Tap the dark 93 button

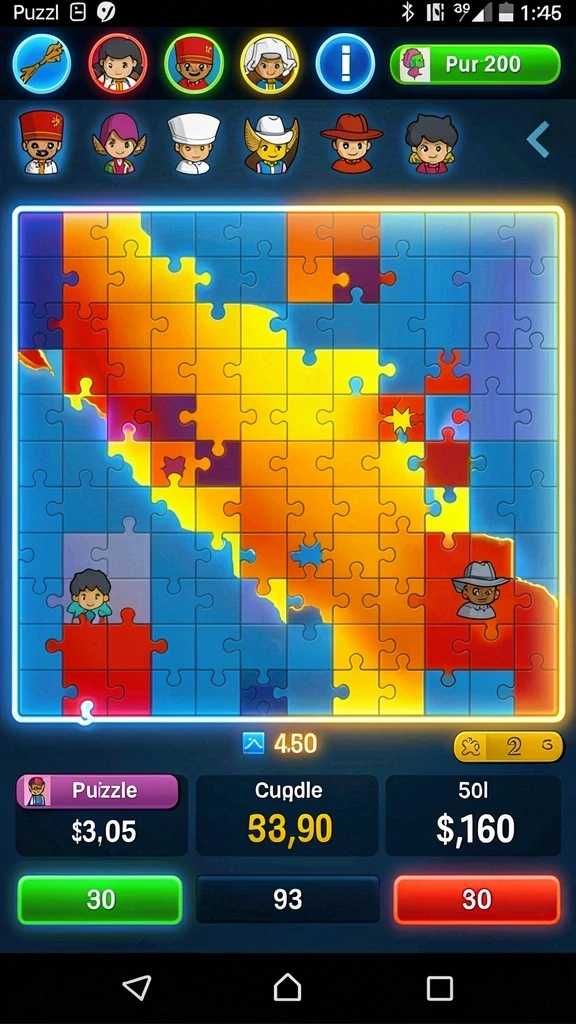pyautogui.click(x=287, y=899)
